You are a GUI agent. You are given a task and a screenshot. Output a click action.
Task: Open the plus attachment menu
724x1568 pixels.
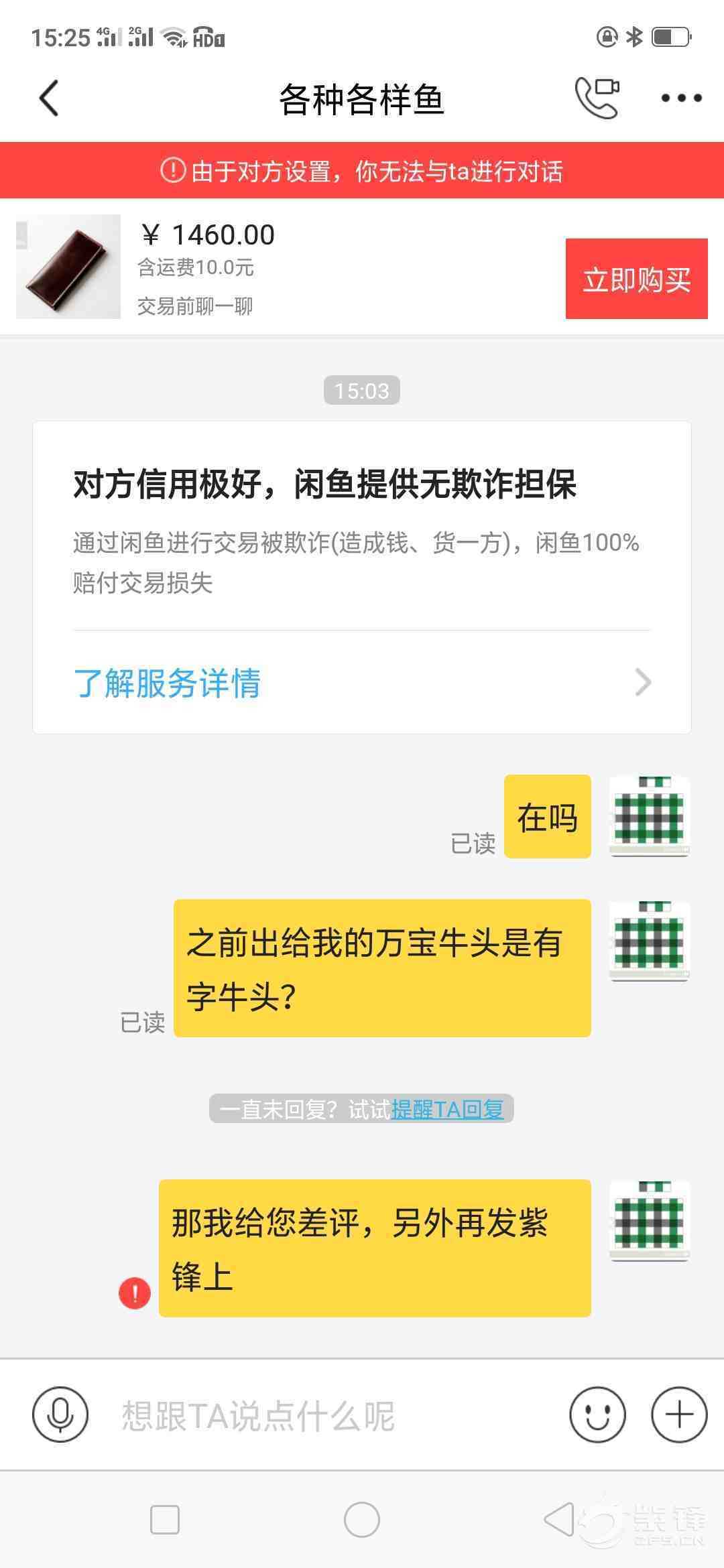pyautogui.click(x=679, y=1415)
